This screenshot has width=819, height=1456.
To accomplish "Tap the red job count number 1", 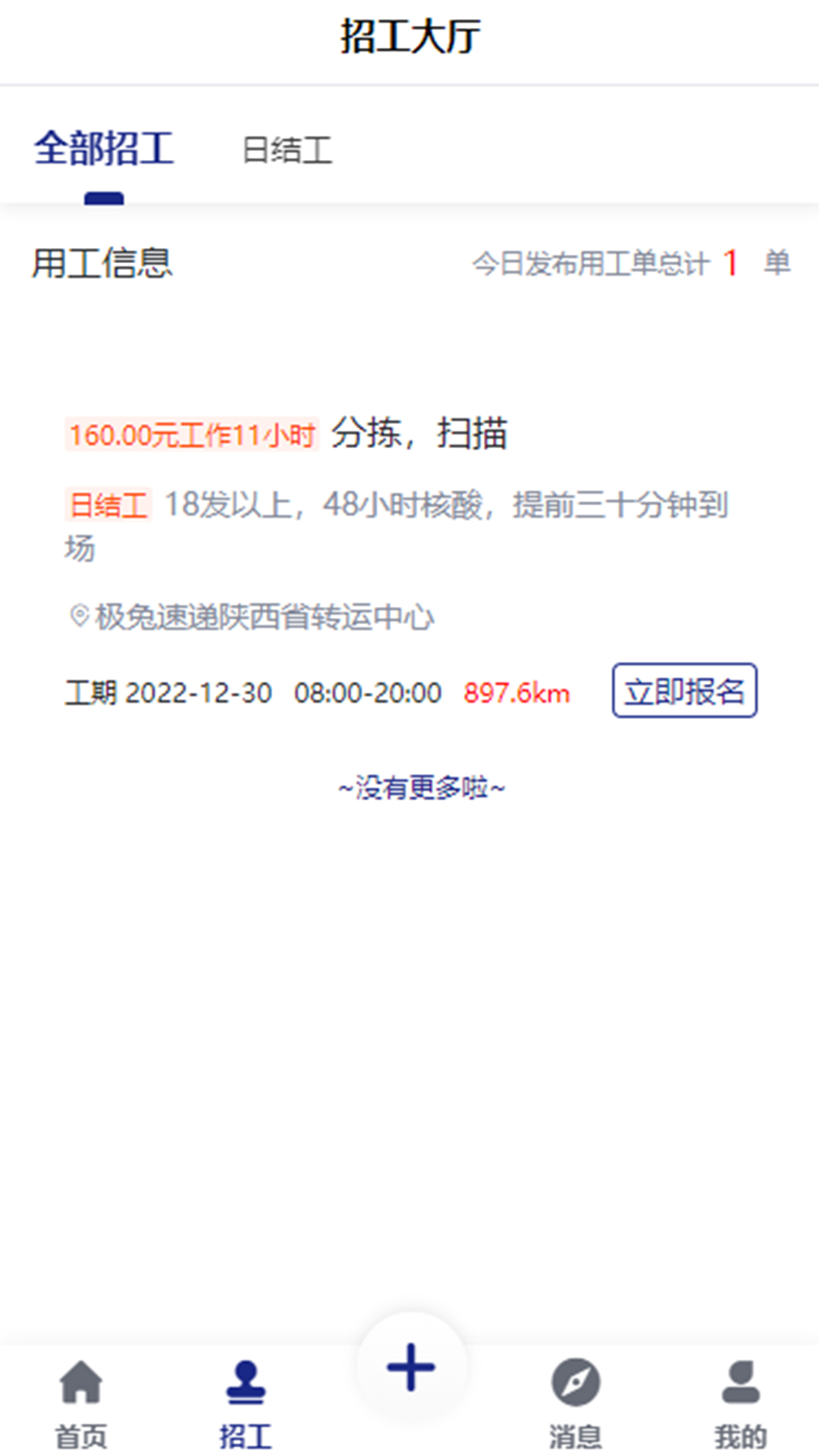I will (x=730, y=263).
